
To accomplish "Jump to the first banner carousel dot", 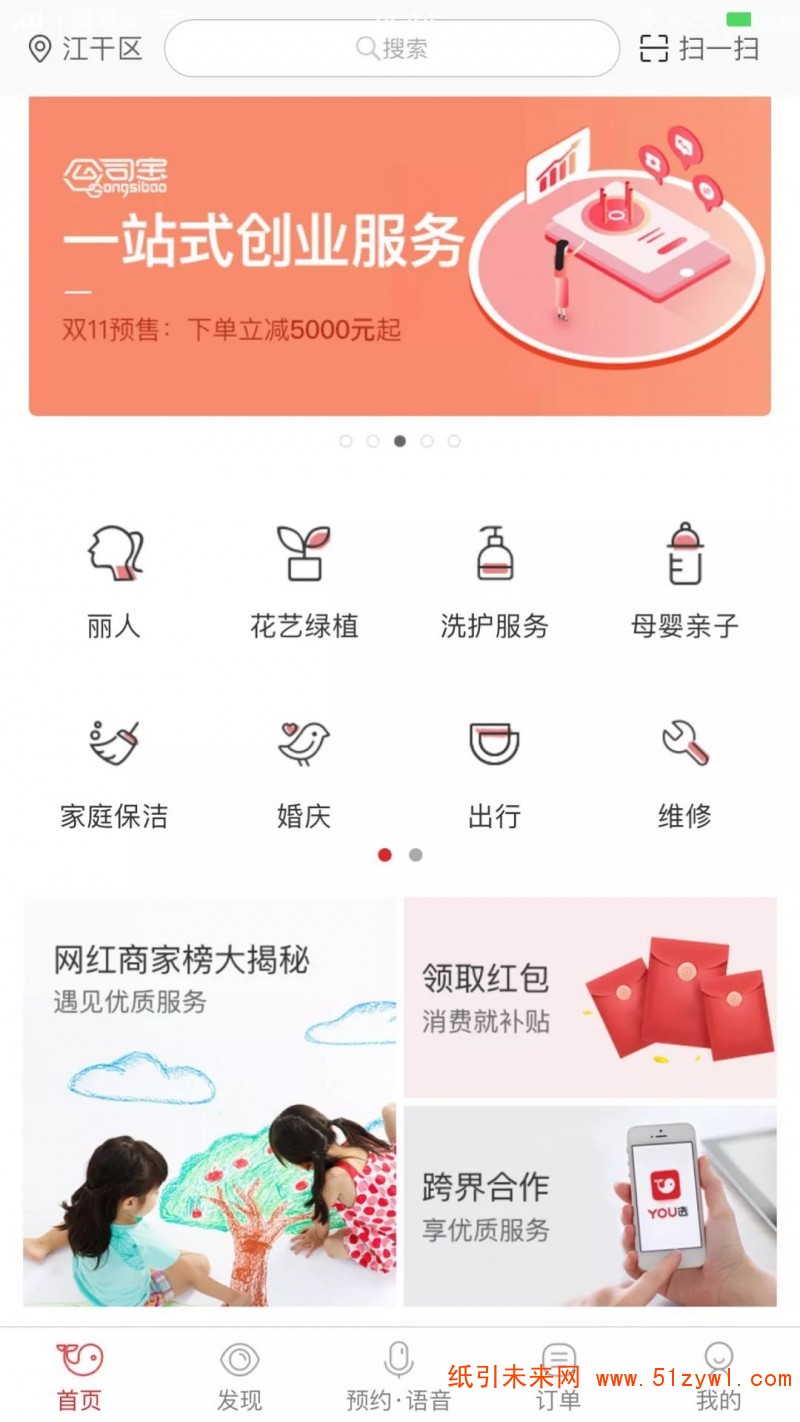I will pos(346,441).
